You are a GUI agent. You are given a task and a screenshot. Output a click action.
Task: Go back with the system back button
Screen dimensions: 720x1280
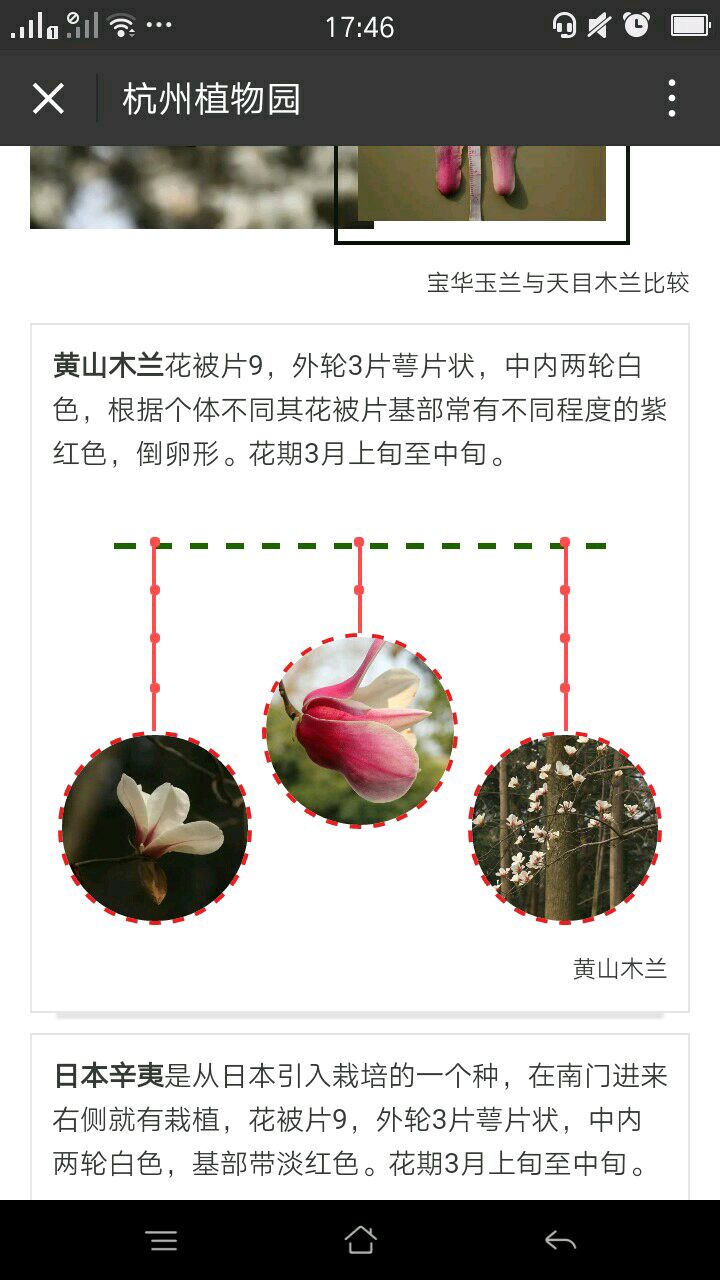click(560, 1241)
